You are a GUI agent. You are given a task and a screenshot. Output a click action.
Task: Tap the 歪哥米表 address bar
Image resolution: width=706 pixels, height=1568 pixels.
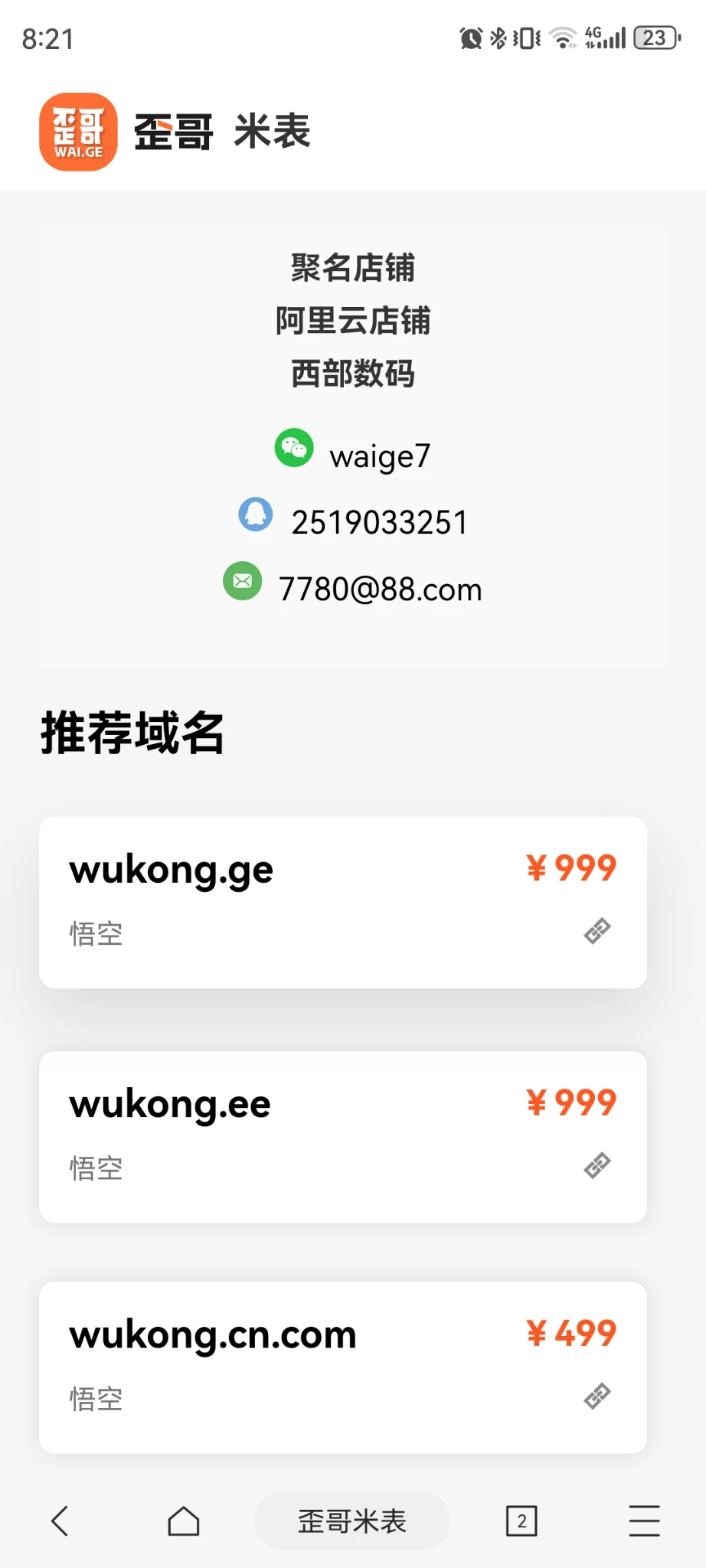pyautogui.click(x=352, y=1521)
